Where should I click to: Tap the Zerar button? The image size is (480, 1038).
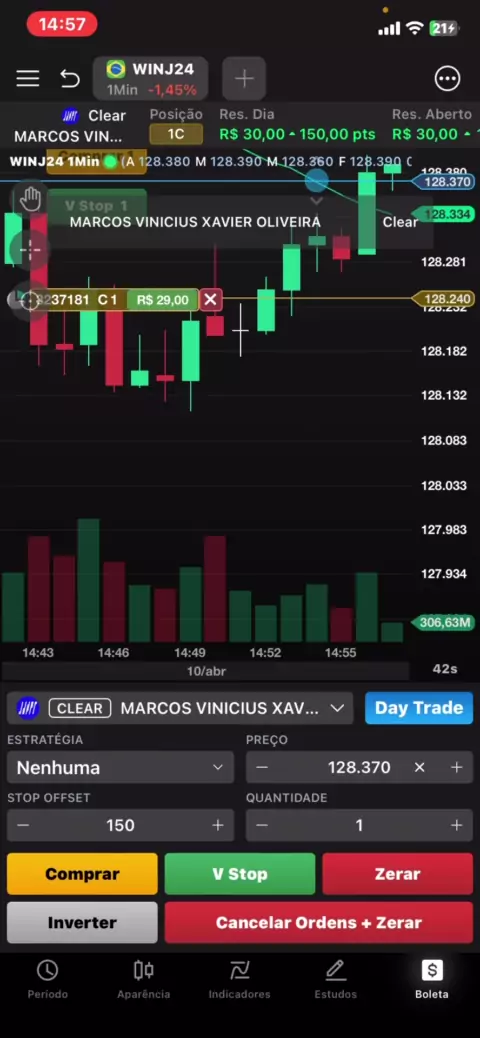coord(397,874)
